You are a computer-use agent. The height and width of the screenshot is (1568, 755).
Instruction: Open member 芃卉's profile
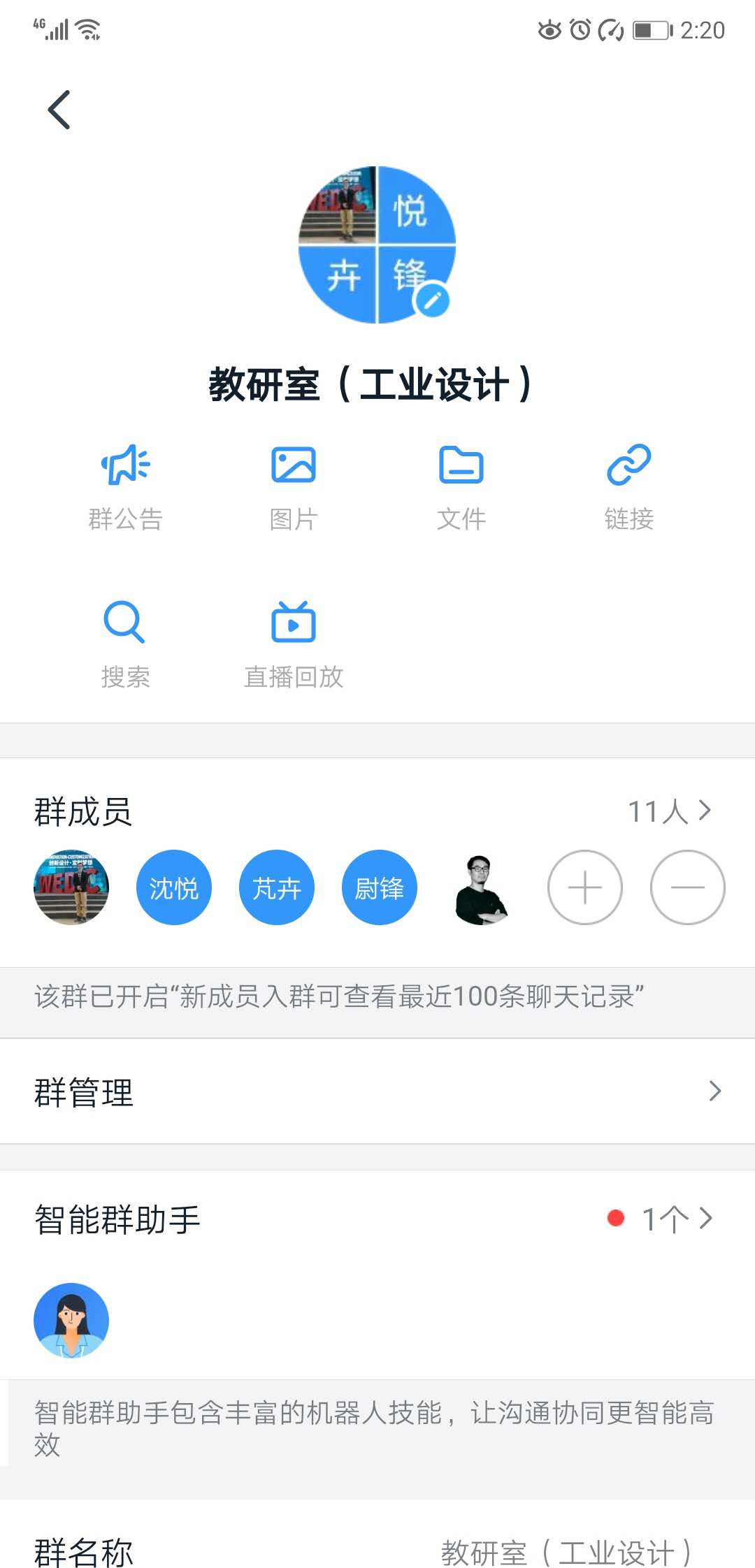coord(277,887)
